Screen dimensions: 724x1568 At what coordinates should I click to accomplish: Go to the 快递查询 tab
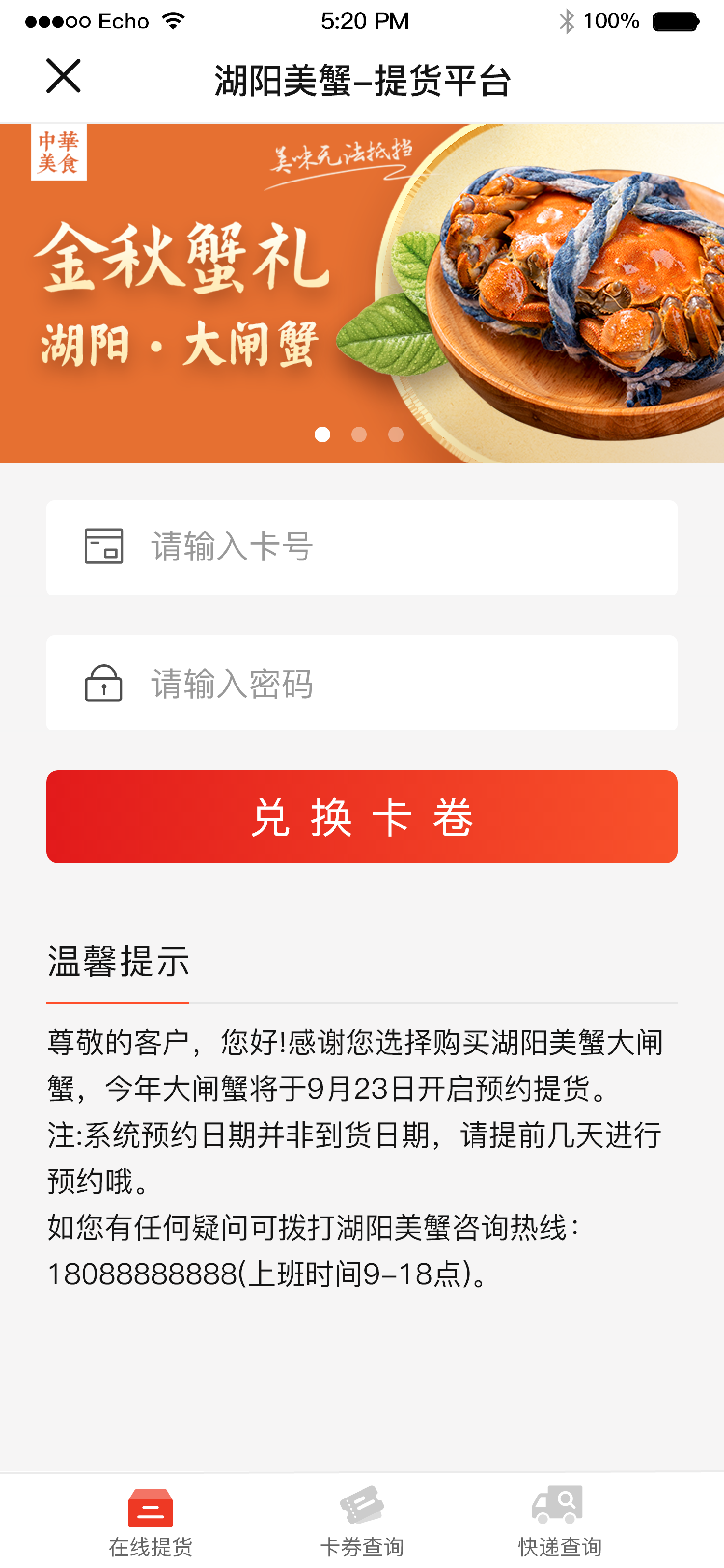tap(559, 1520)
